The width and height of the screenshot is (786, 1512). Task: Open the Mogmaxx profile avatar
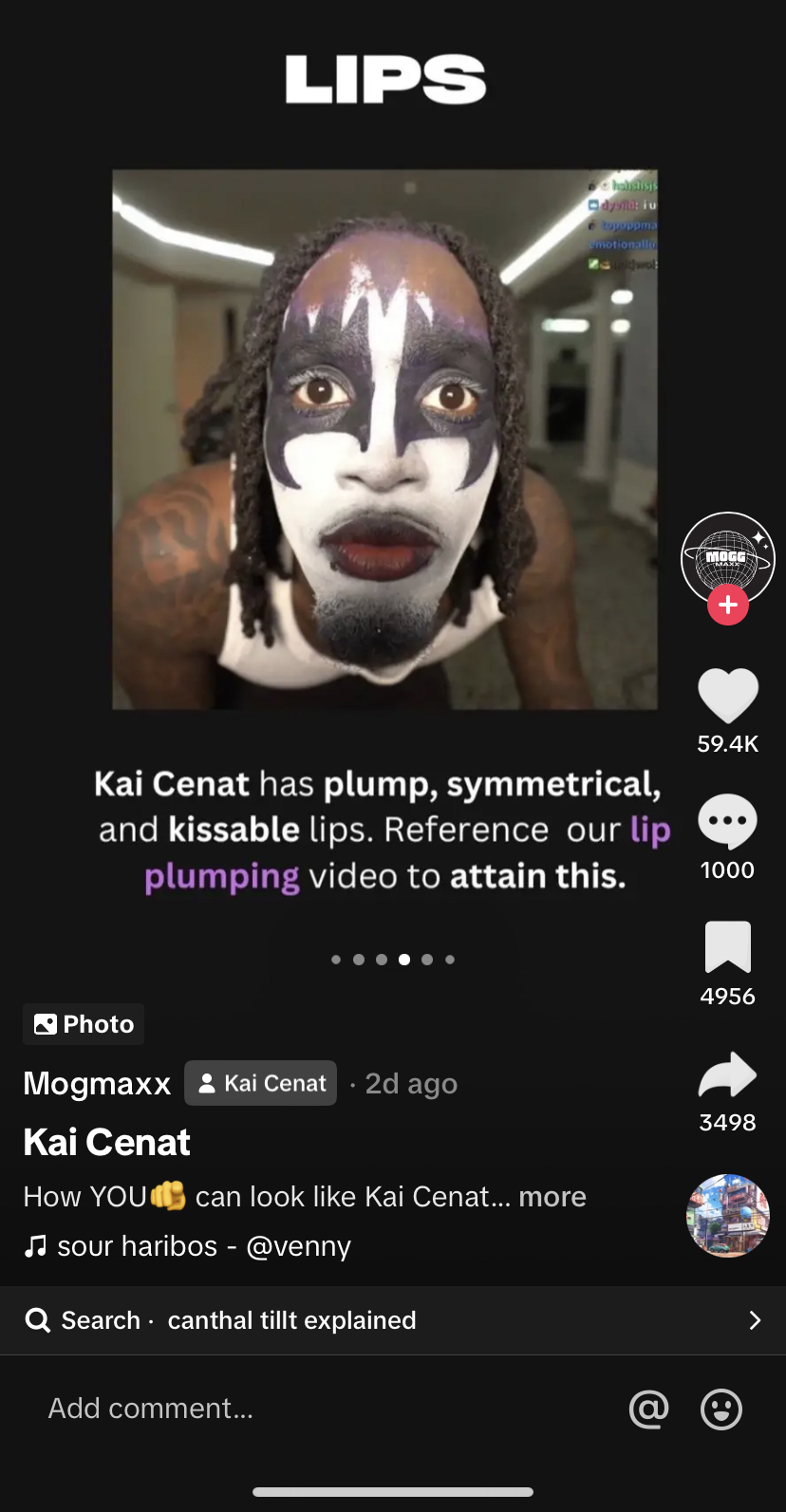click(728, 560)
